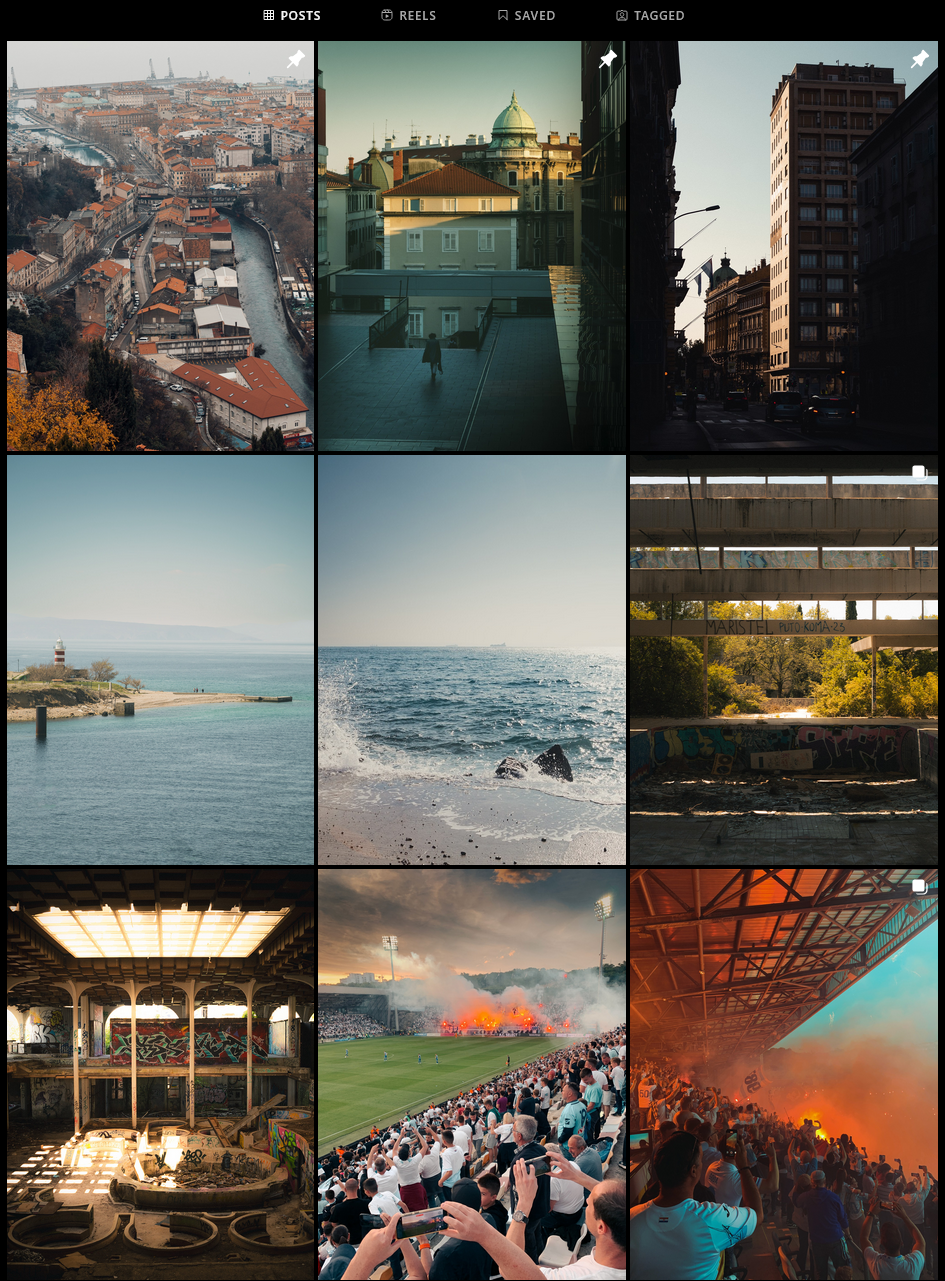Open the Tagged tab
945x1281 pixels.
coord(650,16)
